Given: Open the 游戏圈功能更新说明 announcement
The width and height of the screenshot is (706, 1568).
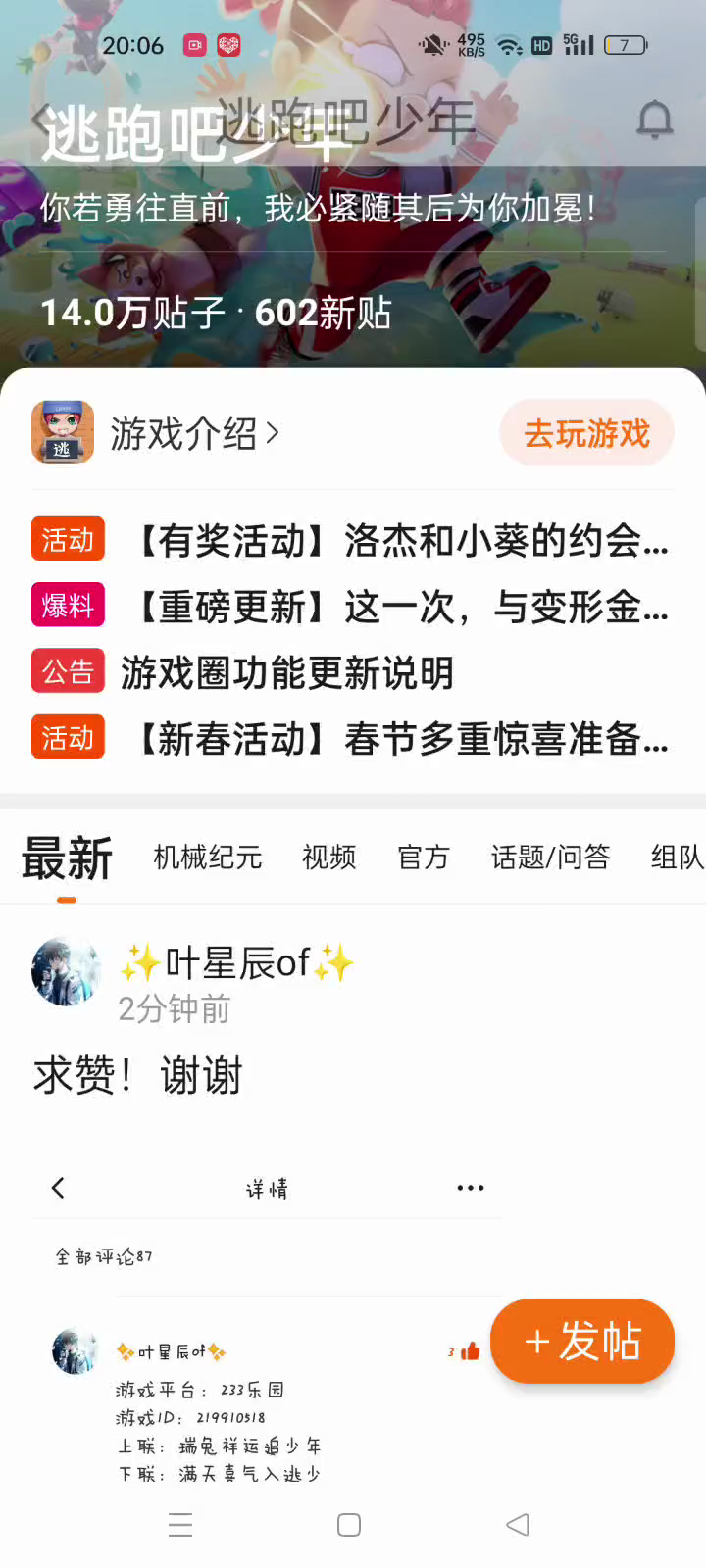Looking at the screenshot, I should coord(286,672).
